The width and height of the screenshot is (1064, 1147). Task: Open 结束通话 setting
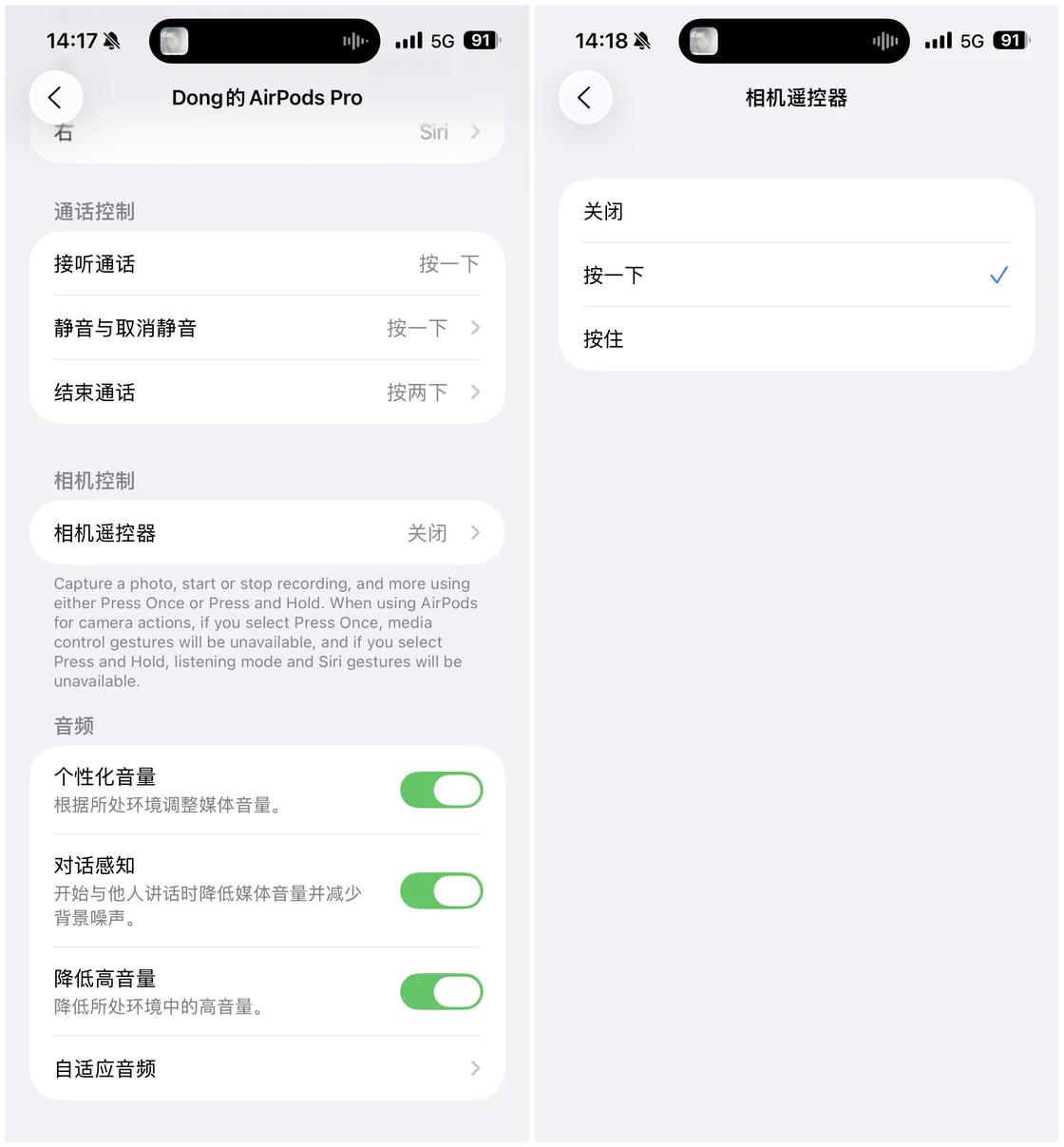(x=266, y=392)
